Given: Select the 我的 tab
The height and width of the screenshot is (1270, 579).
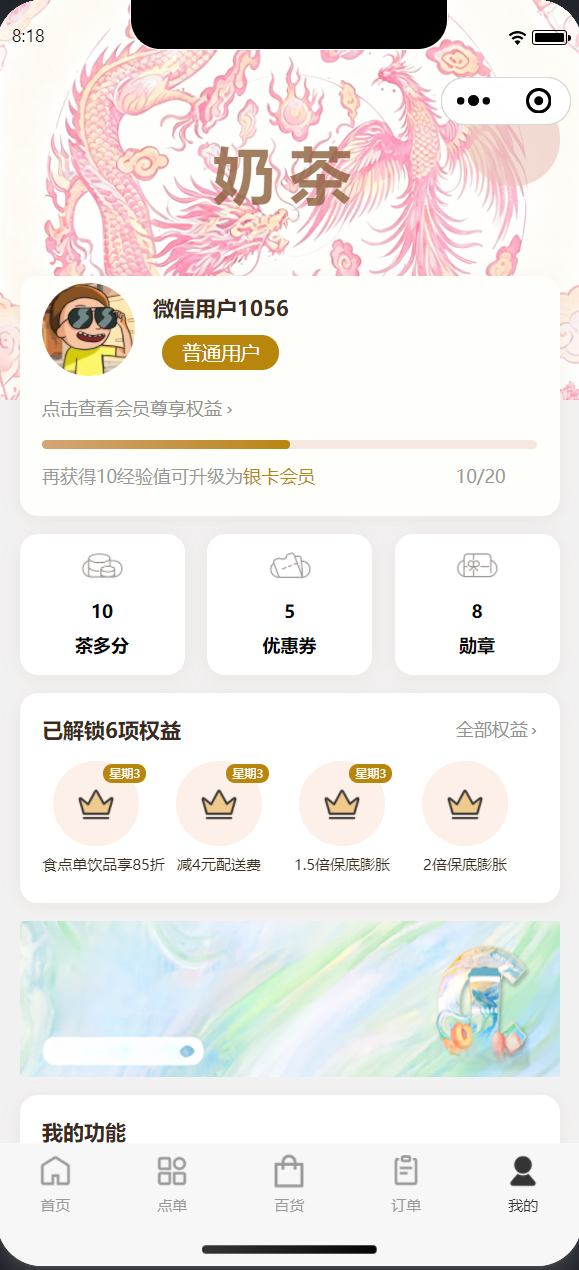Looking at the screenshot, I should [x=523, y=1184].
